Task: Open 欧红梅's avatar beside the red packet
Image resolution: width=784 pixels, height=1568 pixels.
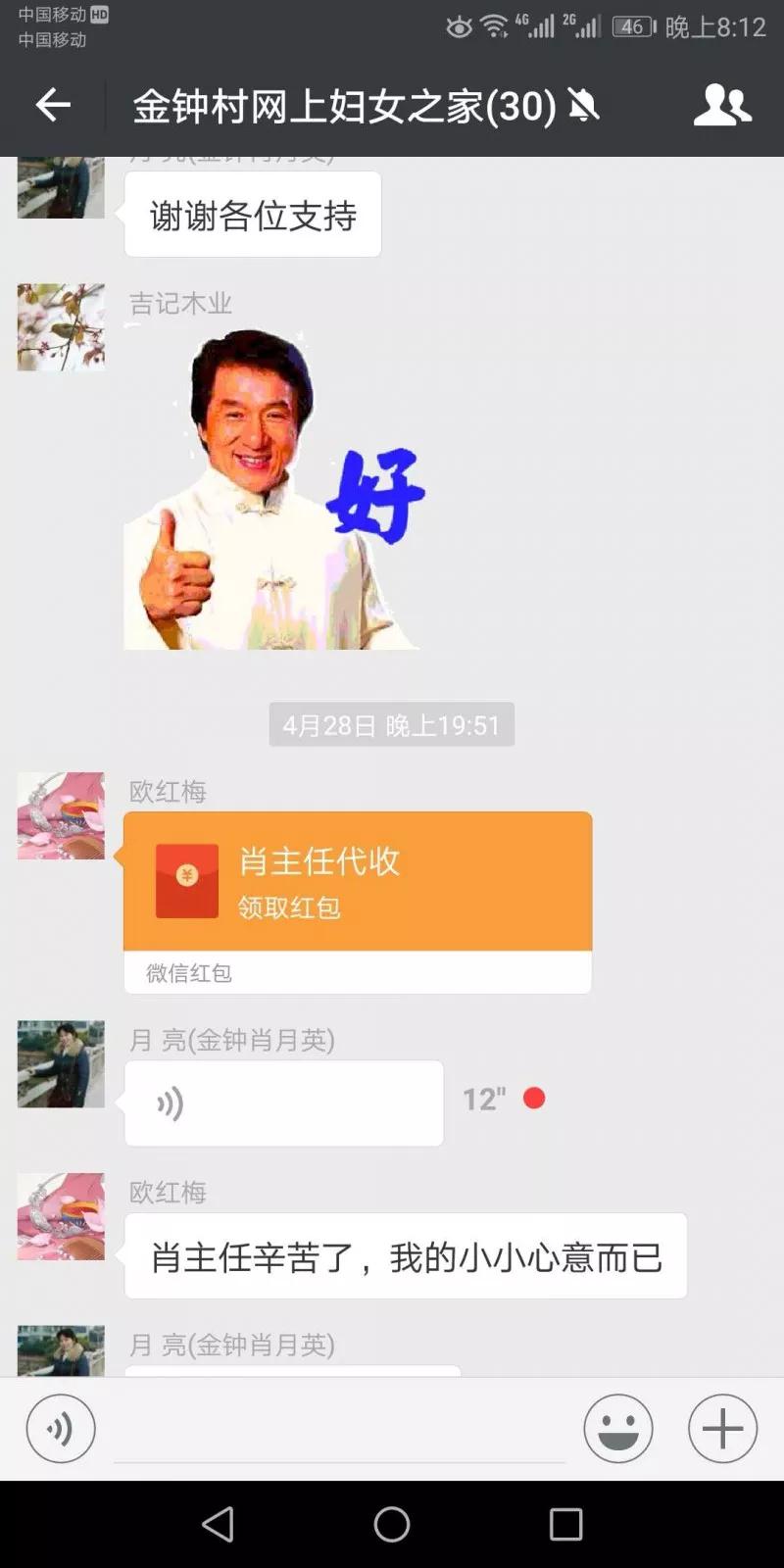Action: [x=61, y=815]
